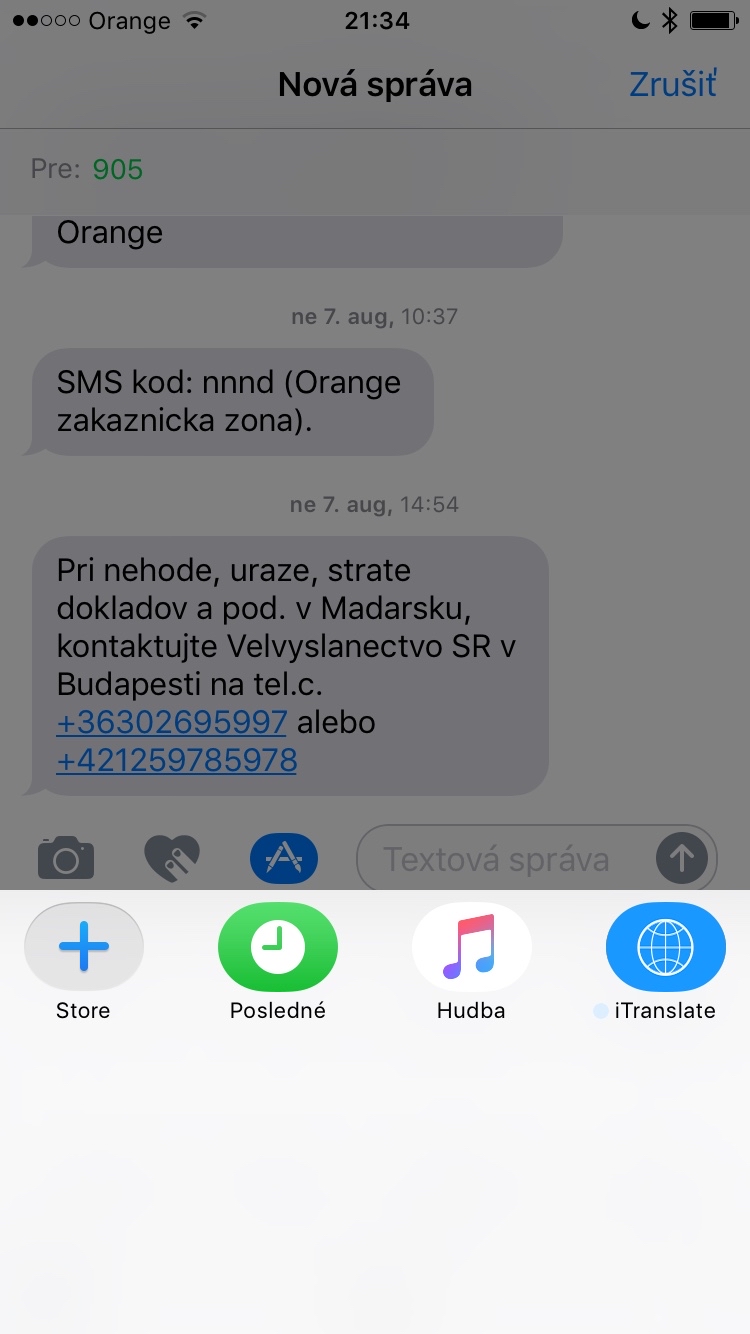Send the message with the arrow button
The width and height of the screenshot is (750, 1334).
point(682,858)
